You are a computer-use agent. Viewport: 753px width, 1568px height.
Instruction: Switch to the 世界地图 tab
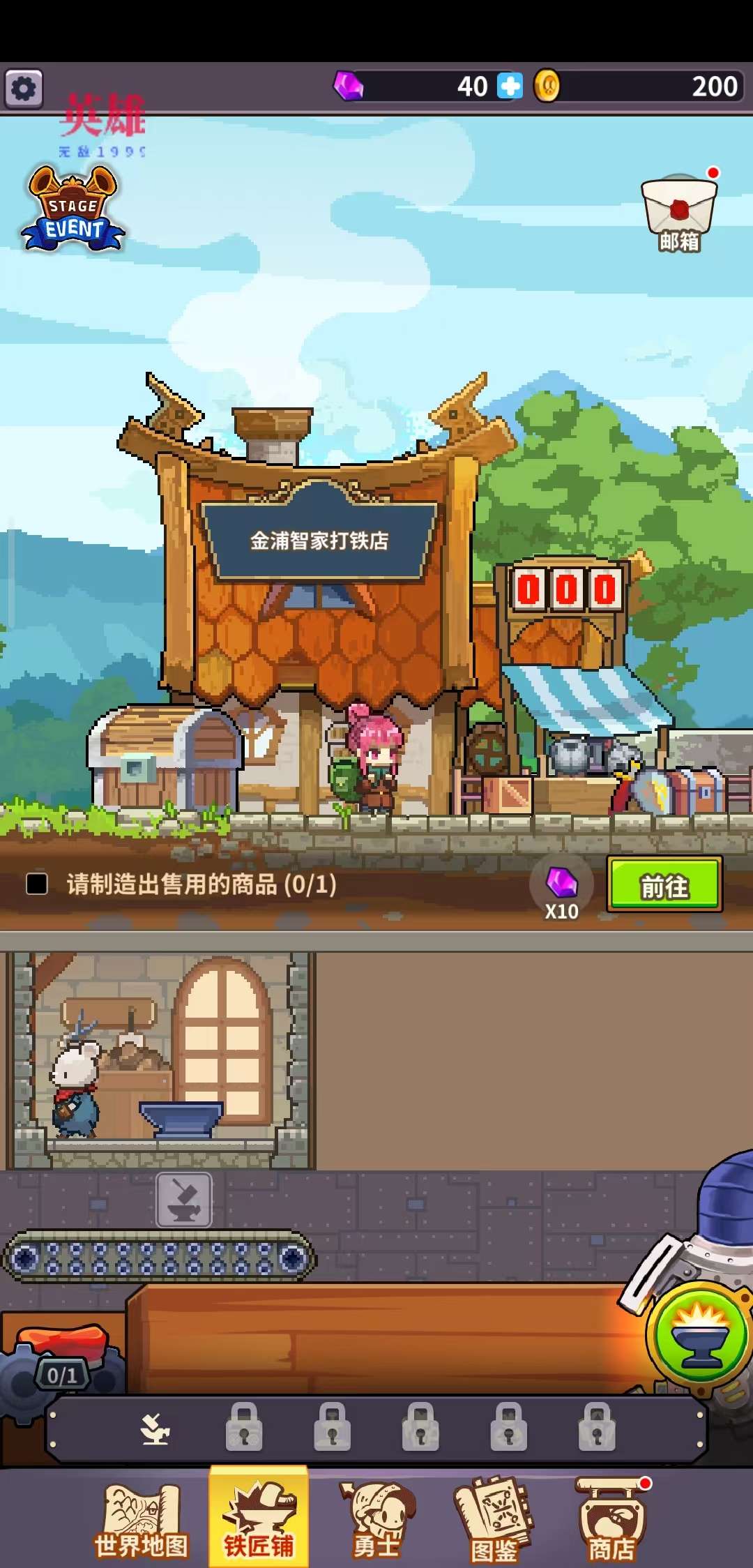pos(142,1521)
